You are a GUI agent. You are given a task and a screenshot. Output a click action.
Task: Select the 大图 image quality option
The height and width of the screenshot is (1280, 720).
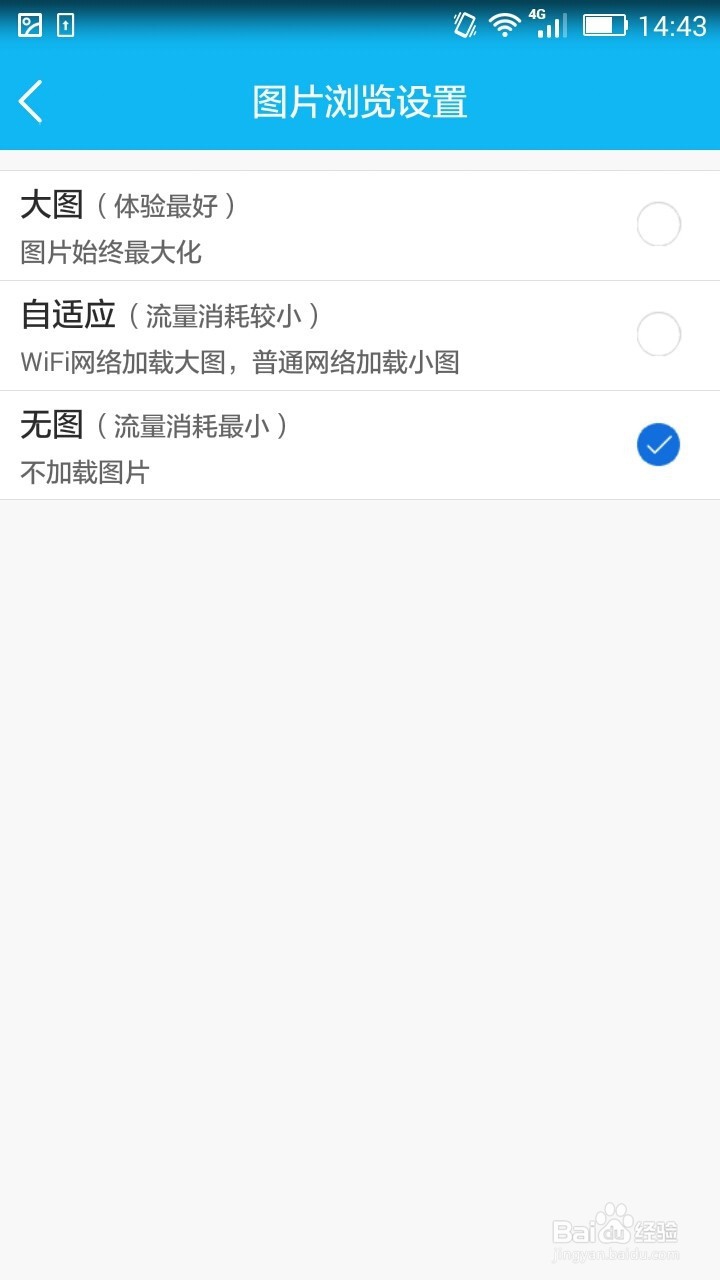pyautogui.click(x=658, y=224)
